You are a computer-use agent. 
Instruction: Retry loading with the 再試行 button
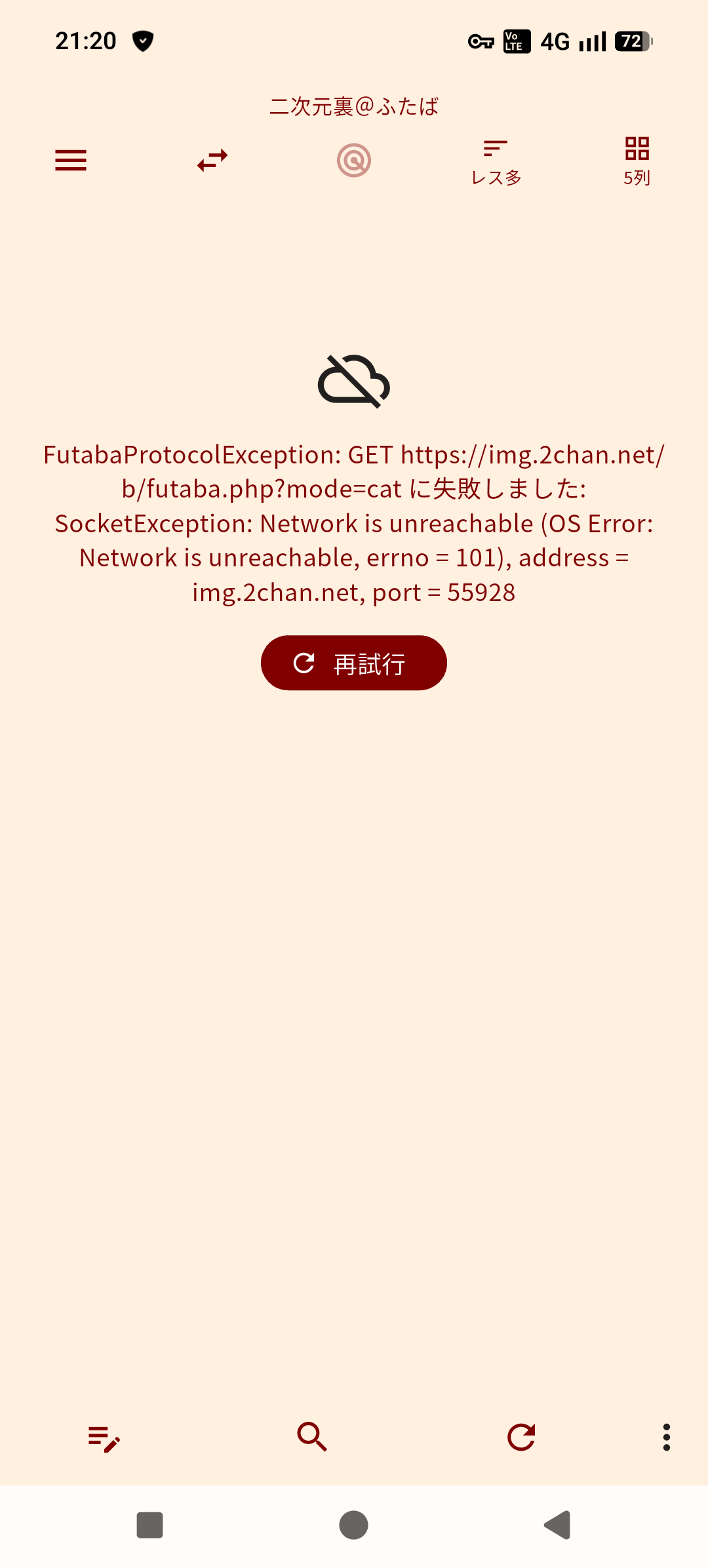[354, 663]
